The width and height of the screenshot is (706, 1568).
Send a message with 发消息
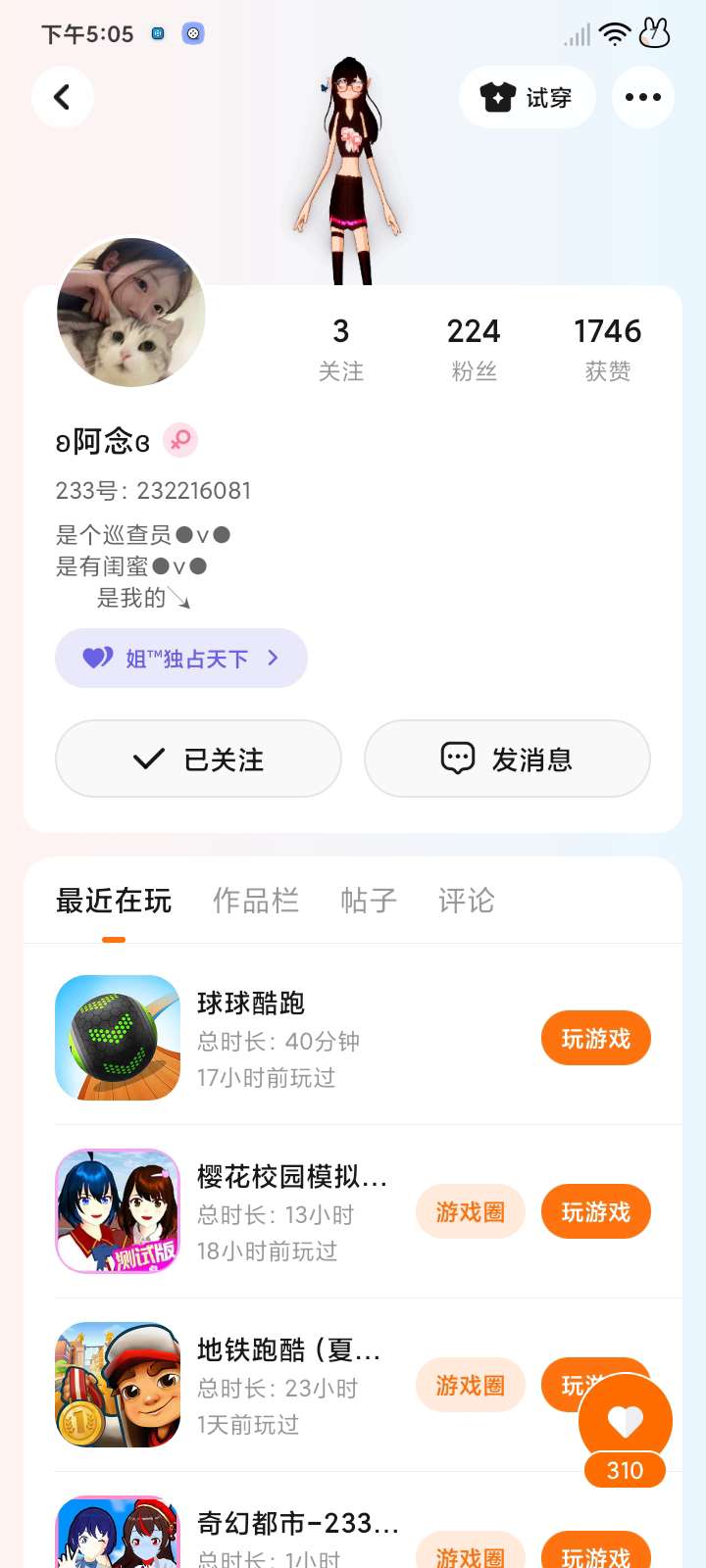[507, 759]
